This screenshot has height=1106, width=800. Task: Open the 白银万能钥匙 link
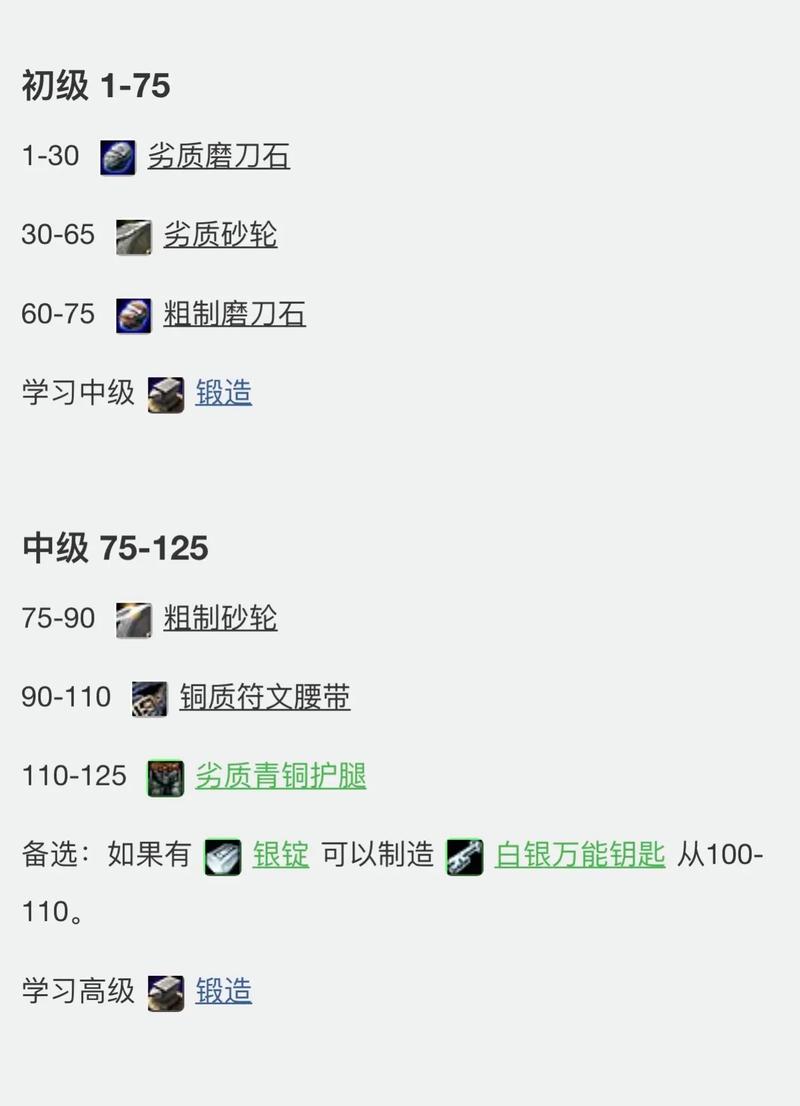(x=579, y=855)
